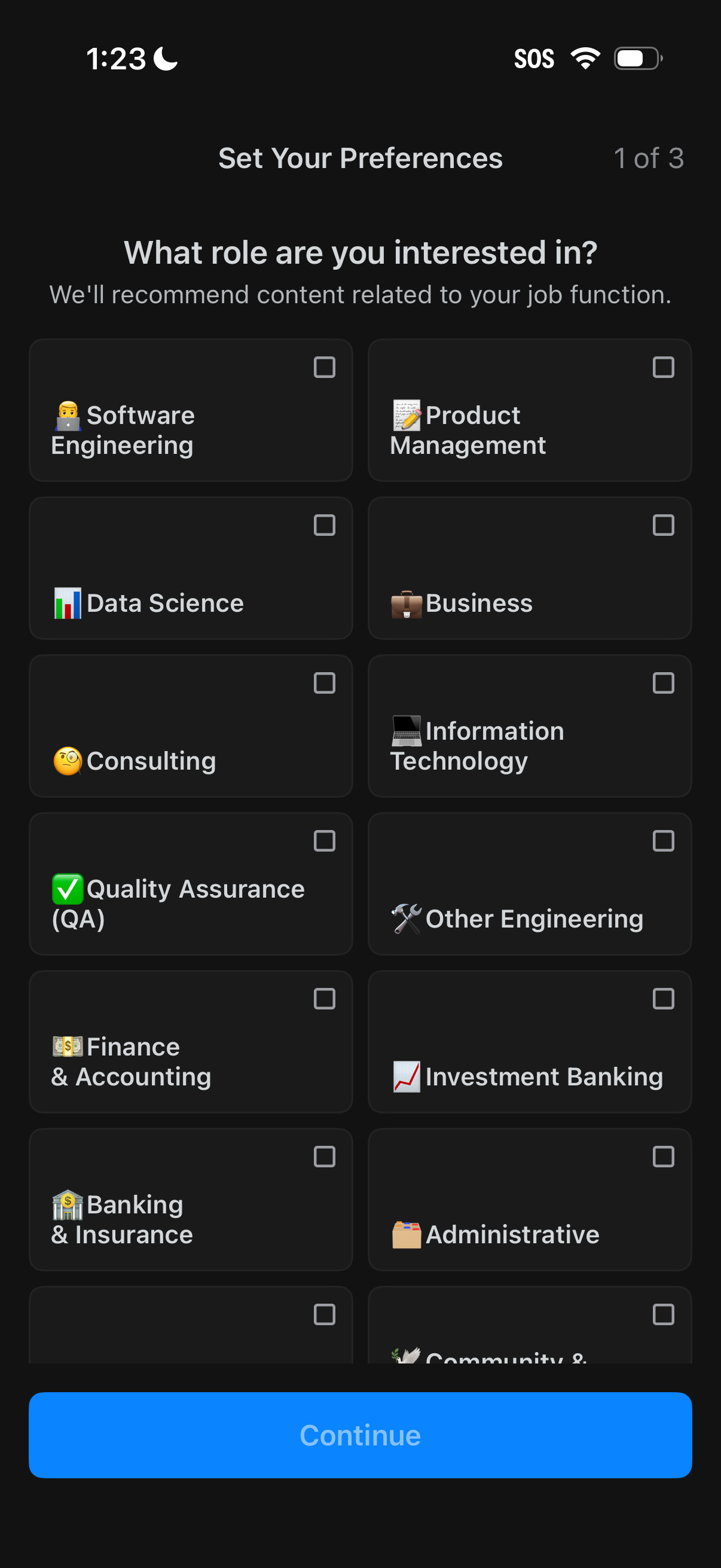Image resolution: width=721 pixels, height=1568 pixels.
Task: Click the Product Management memo pencil icon
Action: [x=405, y=414]
